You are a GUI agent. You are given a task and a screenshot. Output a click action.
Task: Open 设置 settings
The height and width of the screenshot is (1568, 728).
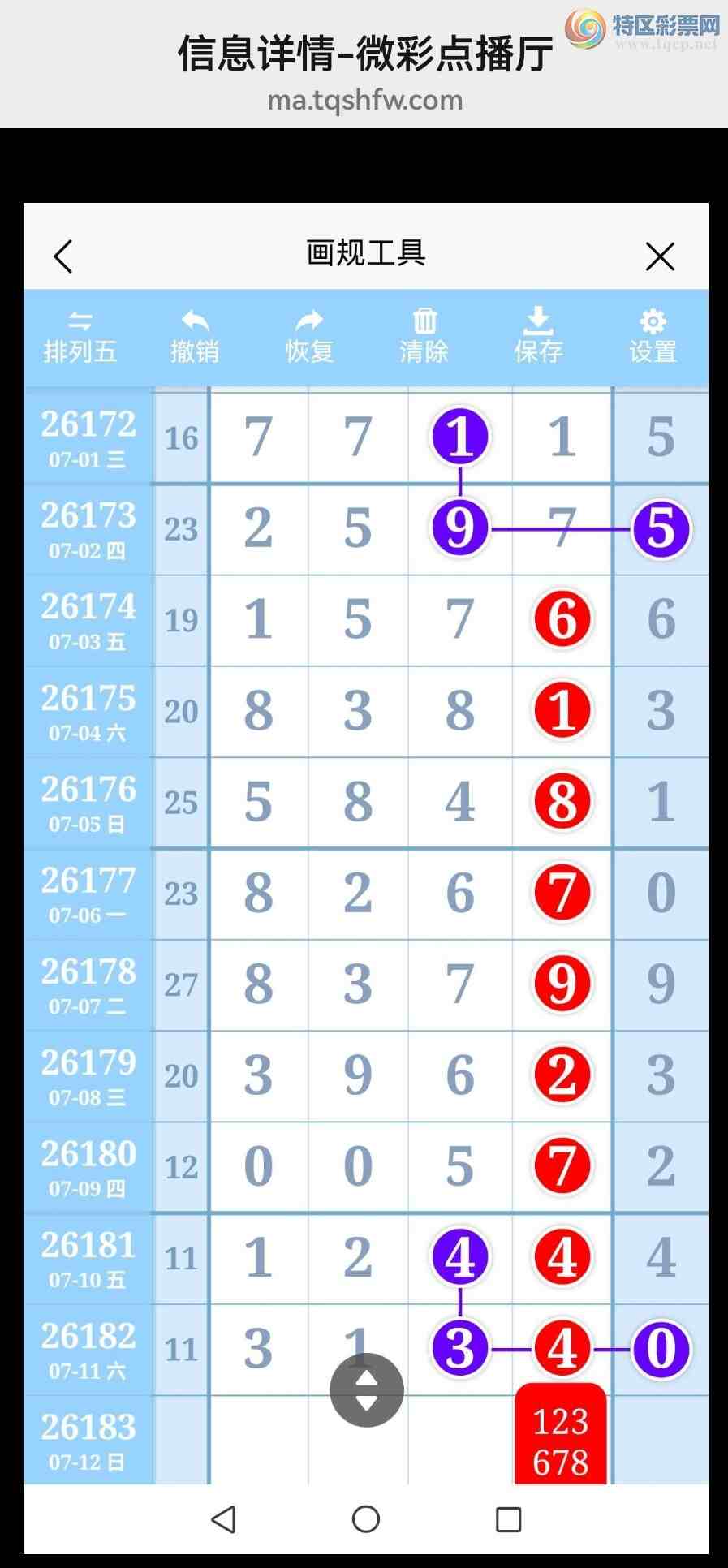[x=653, y=338]
